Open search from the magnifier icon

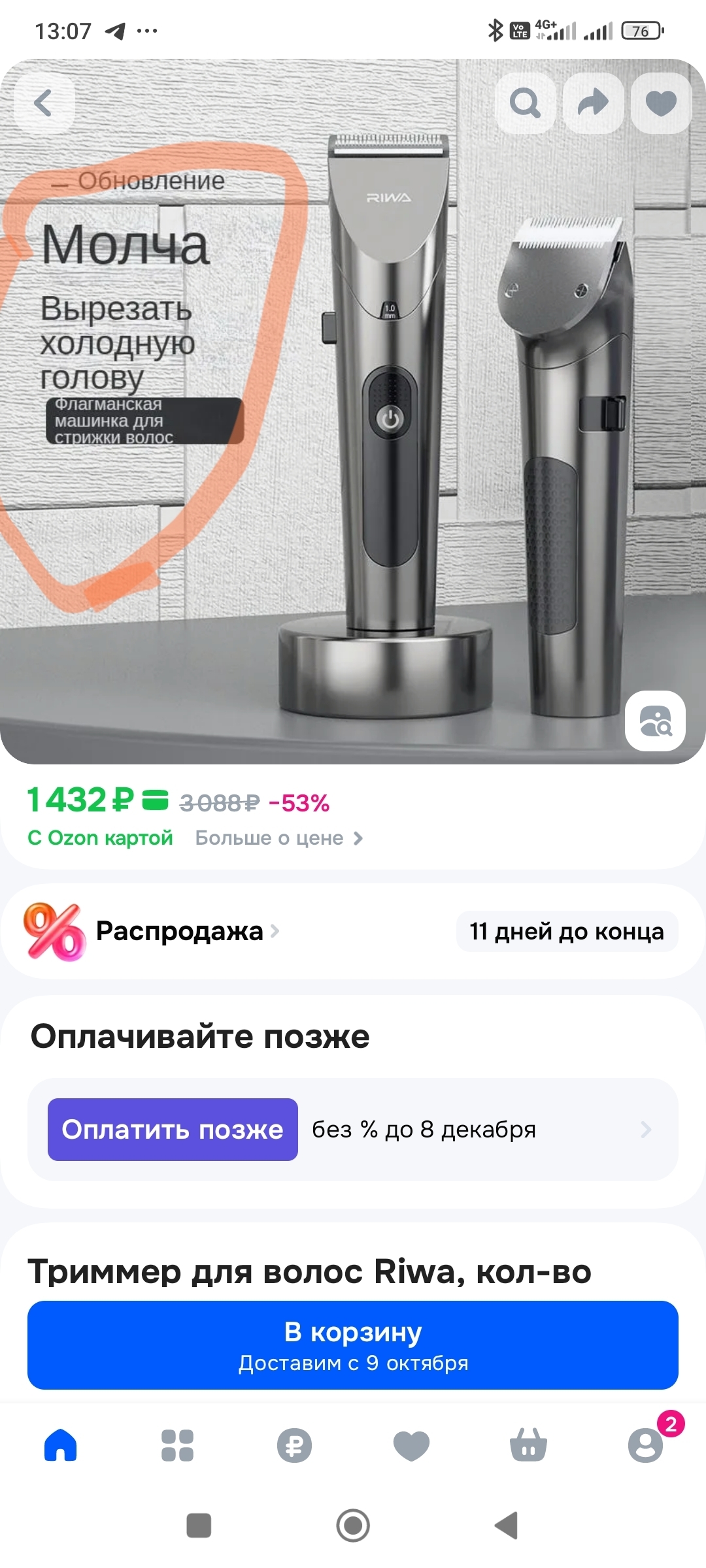click(x=526, y=103)
